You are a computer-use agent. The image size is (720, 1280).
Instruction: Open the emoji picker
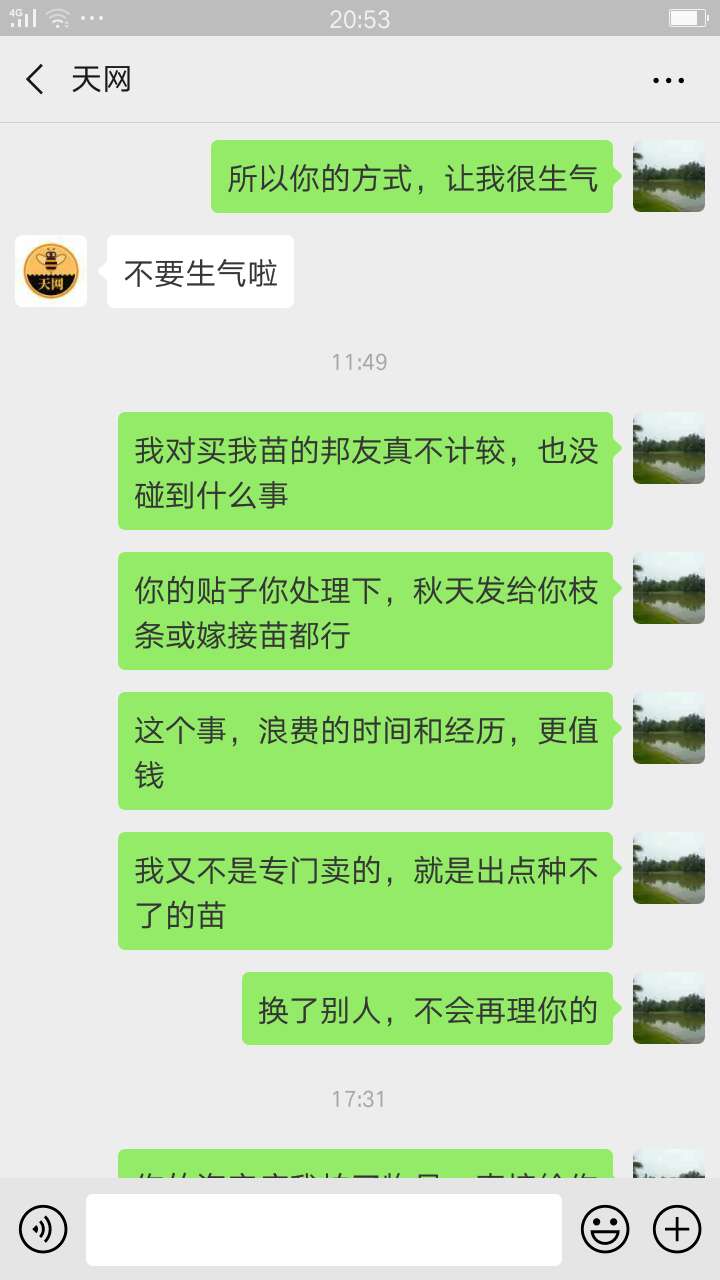coord(605,1229)
